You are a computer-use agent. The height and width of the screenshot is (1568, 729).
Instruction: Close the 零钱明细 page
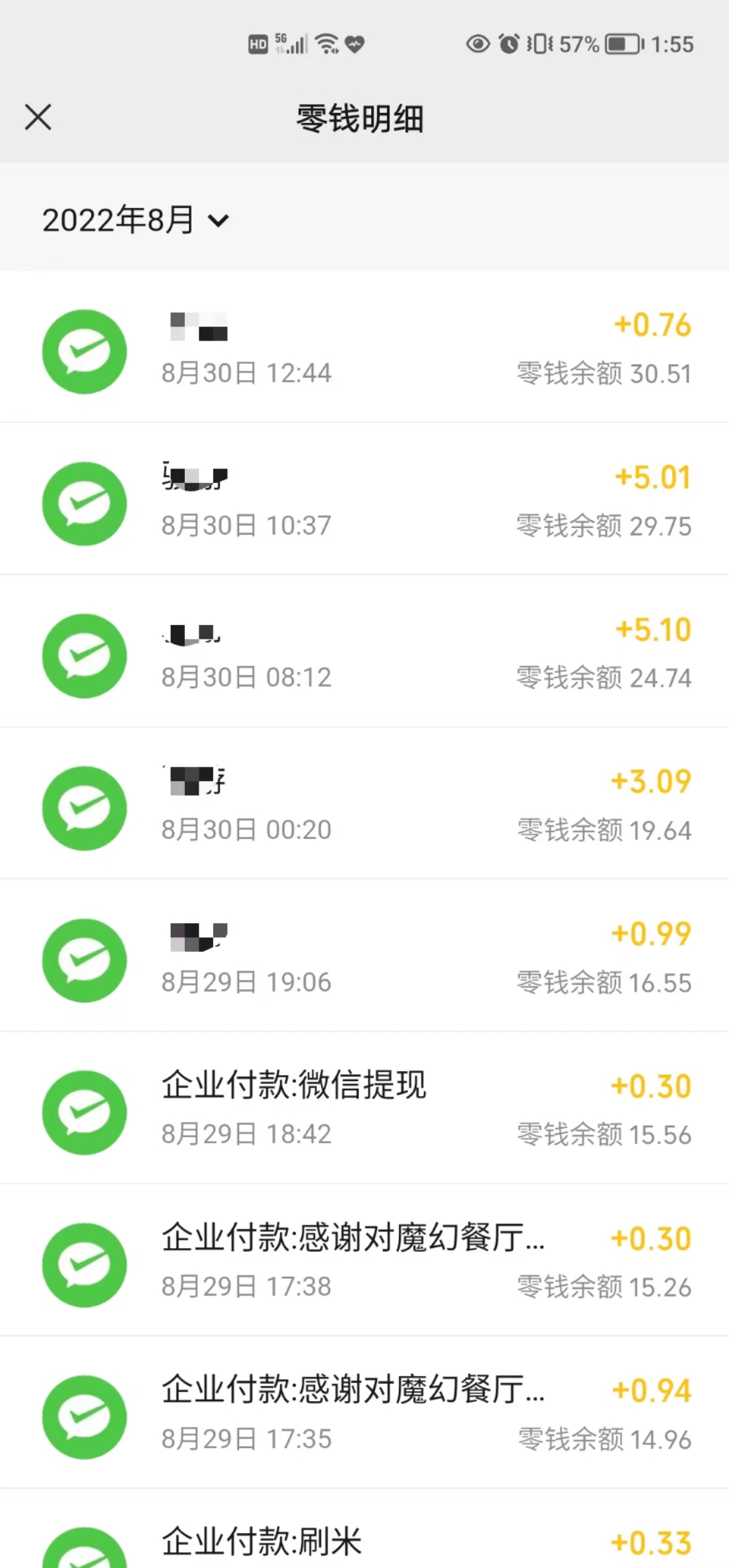[38, 118]
